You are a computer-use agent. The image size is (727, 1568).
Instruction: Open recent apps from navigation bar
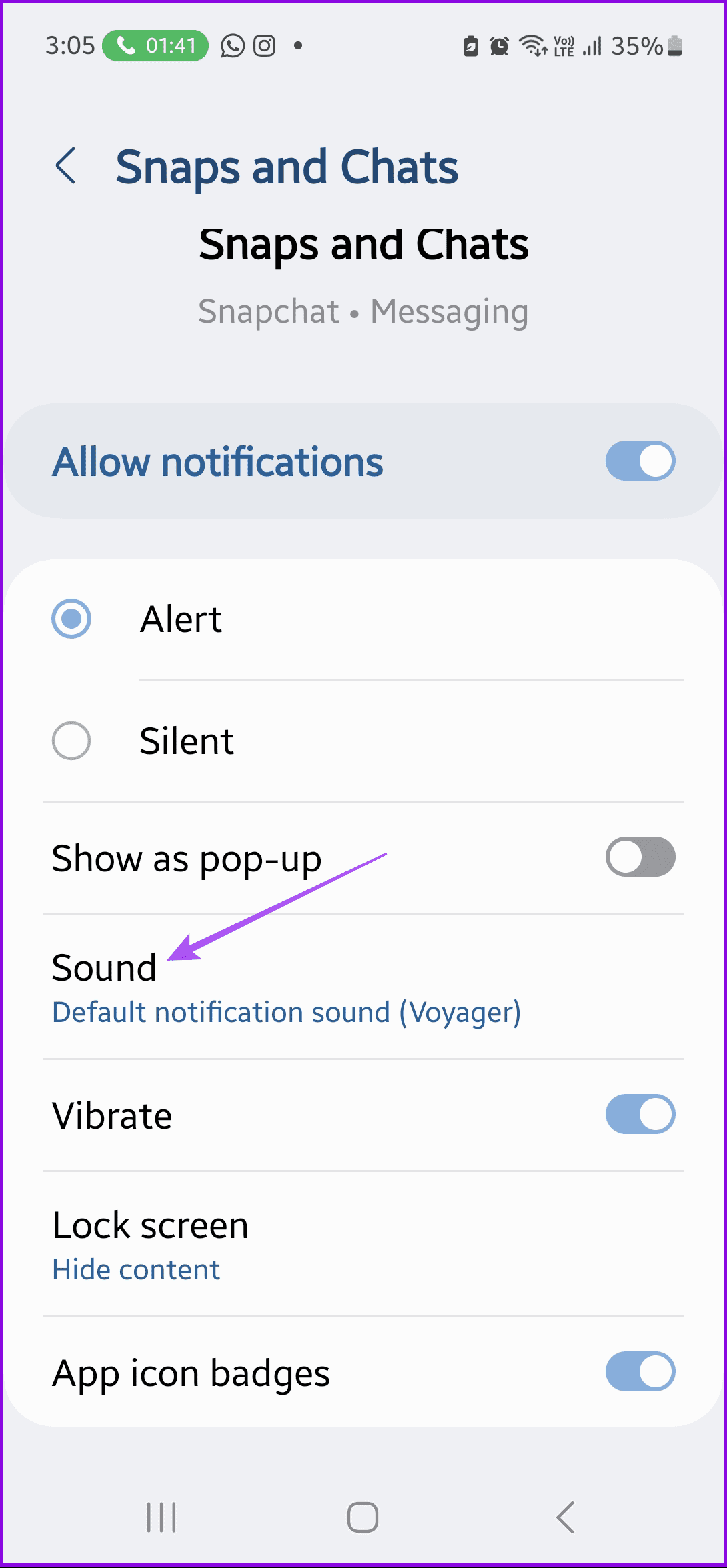tap(161, 1518)
